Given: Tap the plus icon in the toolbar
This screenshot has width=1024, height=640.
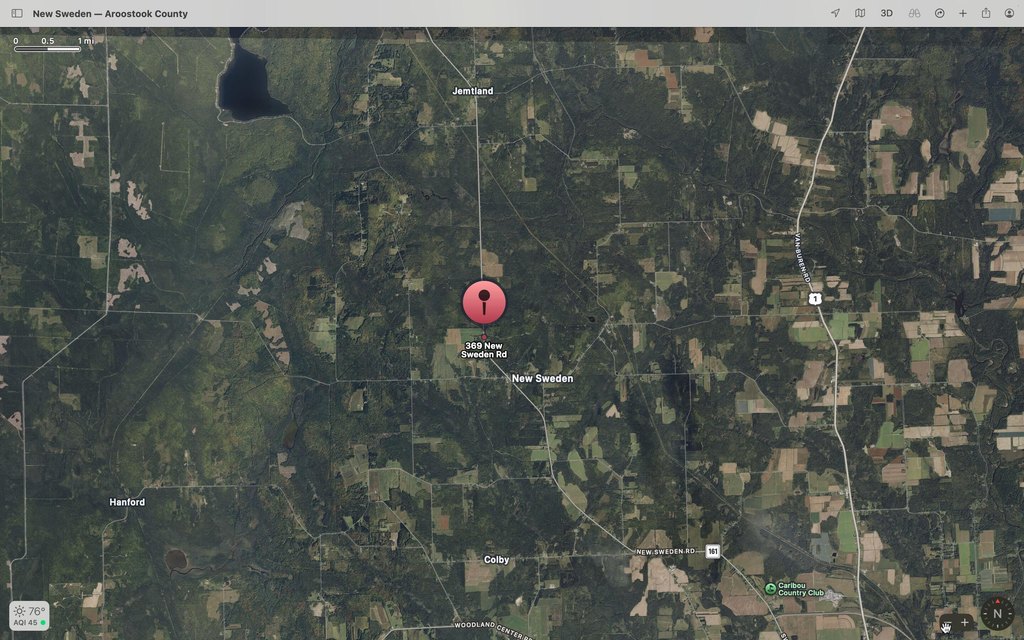Looking at the screenshot, I should [x=963, y=13].
